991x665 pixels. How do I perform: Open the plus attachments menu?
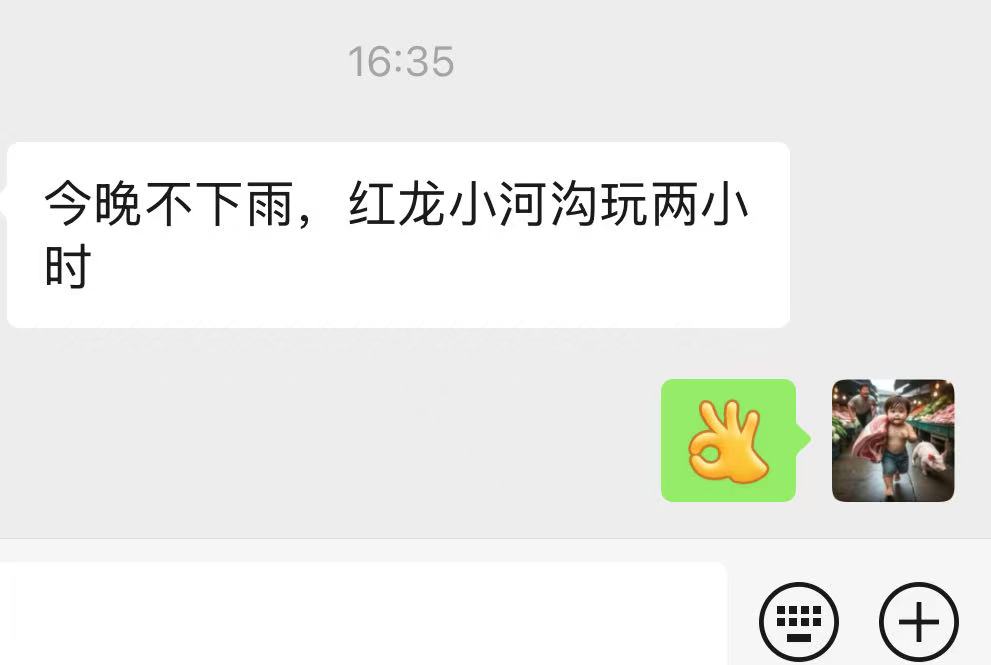tap(918, 622)
